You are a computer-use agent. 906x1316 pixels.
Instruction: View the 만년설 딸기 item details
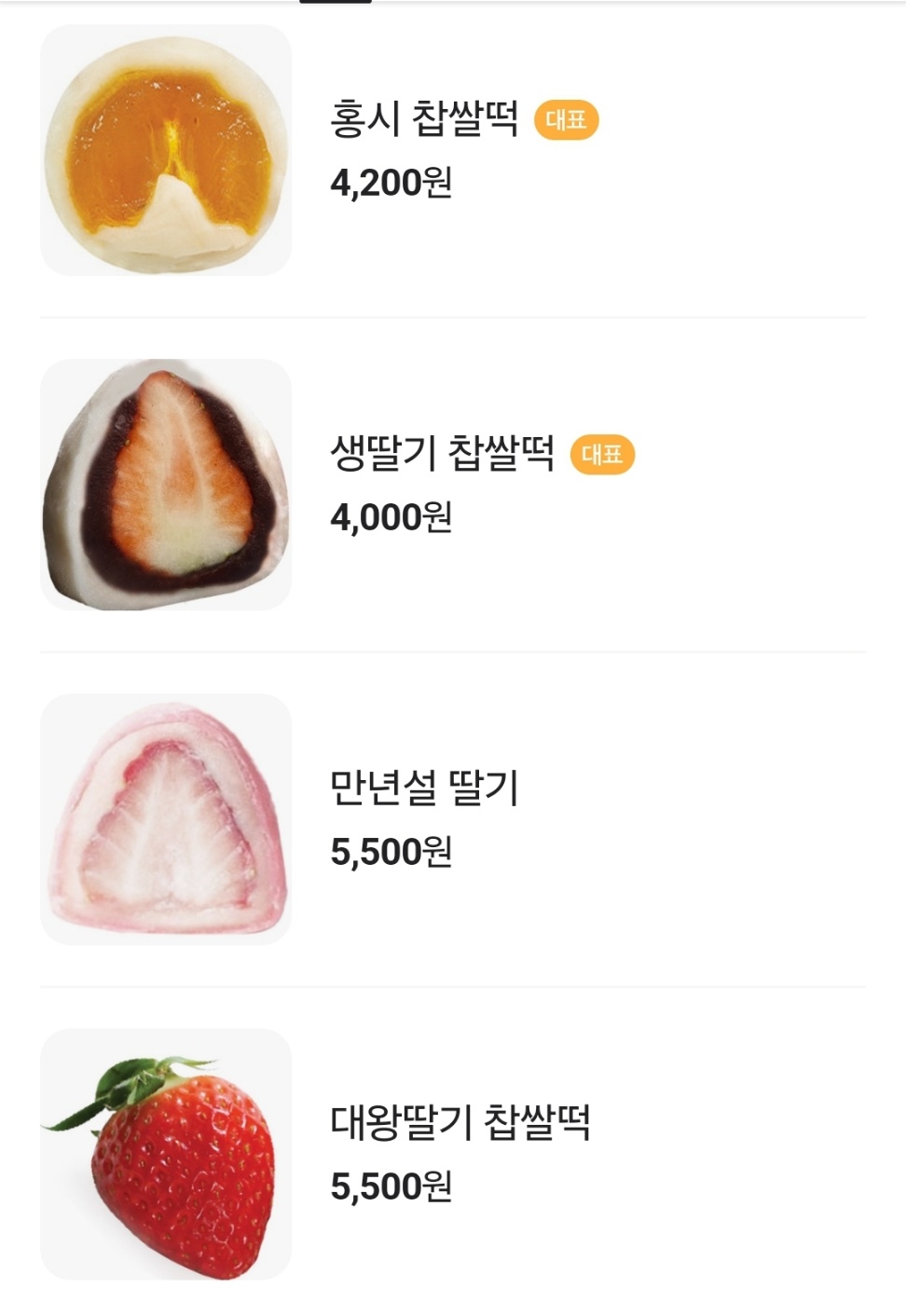point(424,788)
